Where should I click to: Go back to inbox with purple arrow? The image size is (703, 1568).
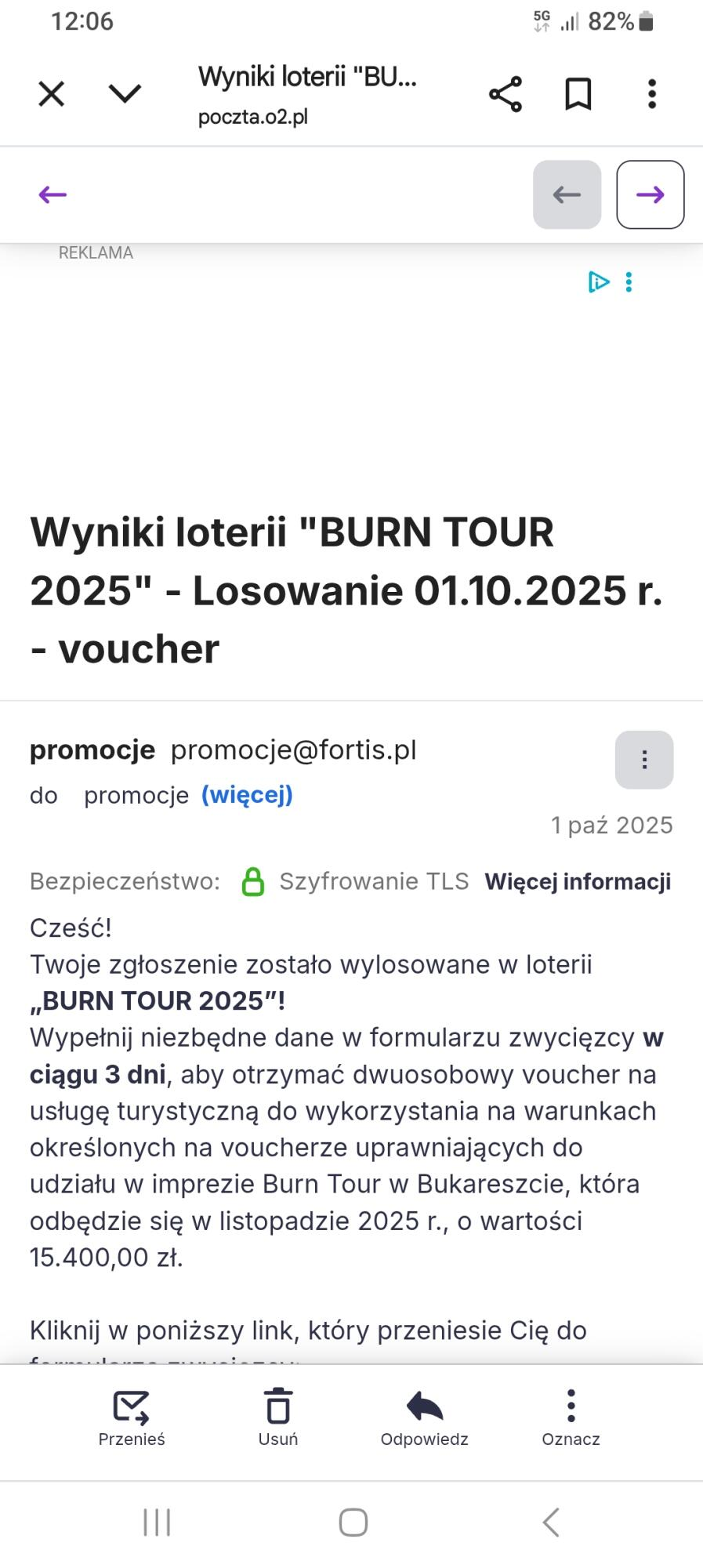coord(53,194)
